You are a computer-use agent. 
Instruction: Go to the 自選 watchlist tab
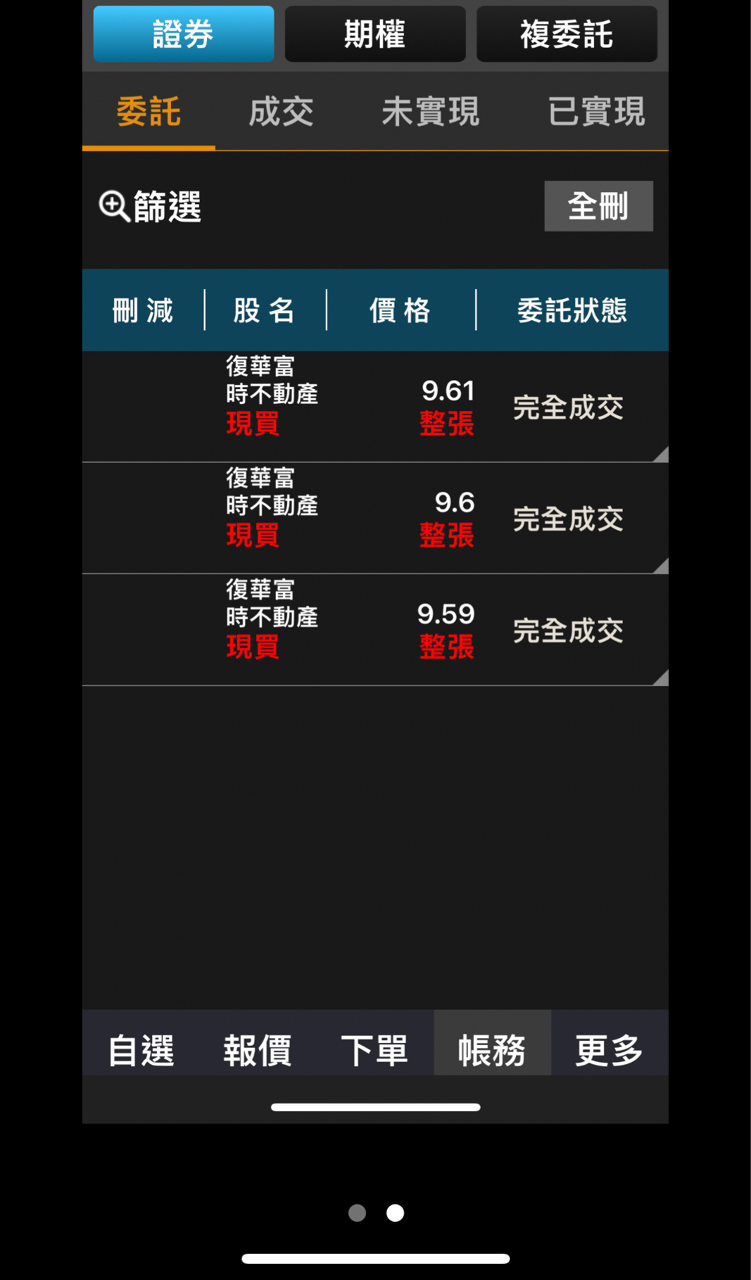pos(141,1050)
